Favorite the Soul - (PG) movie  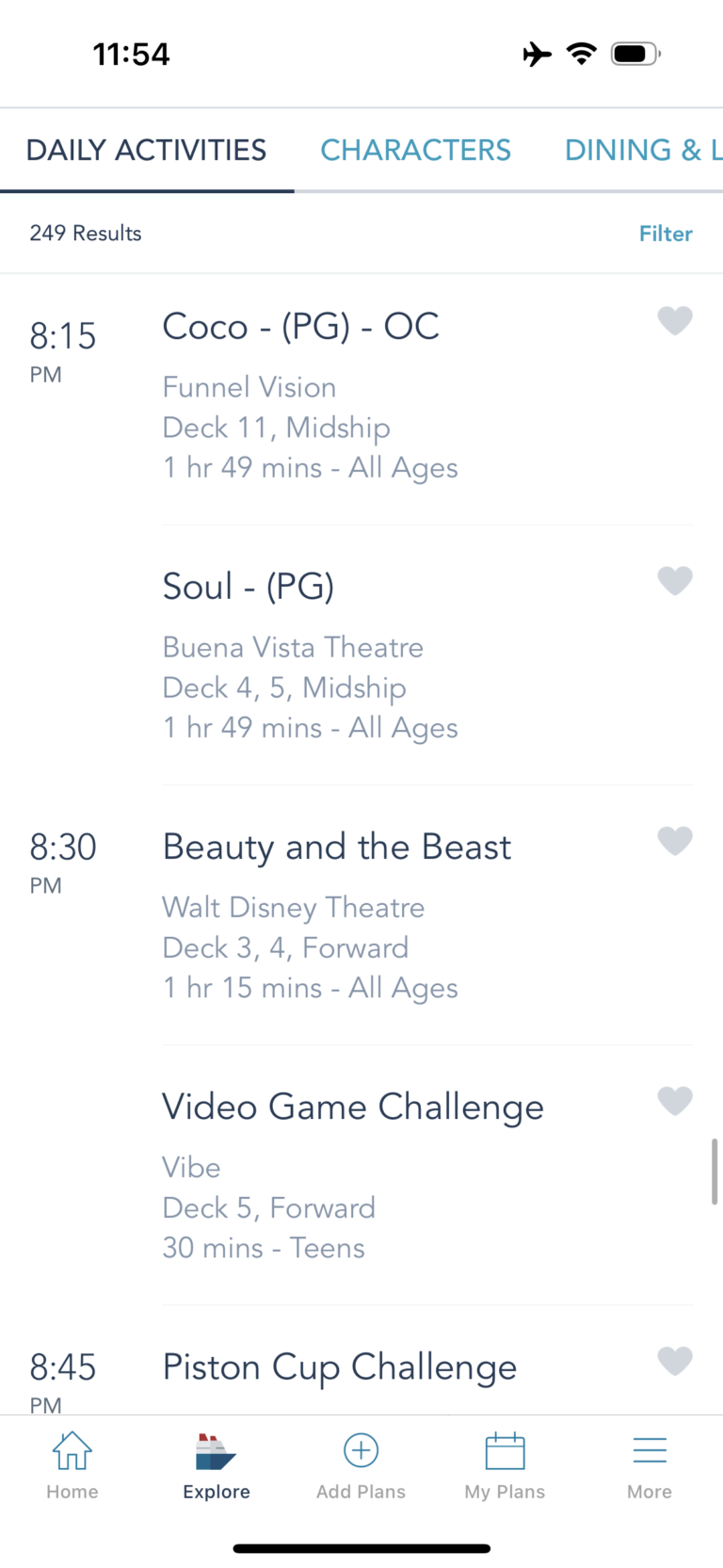674,581
